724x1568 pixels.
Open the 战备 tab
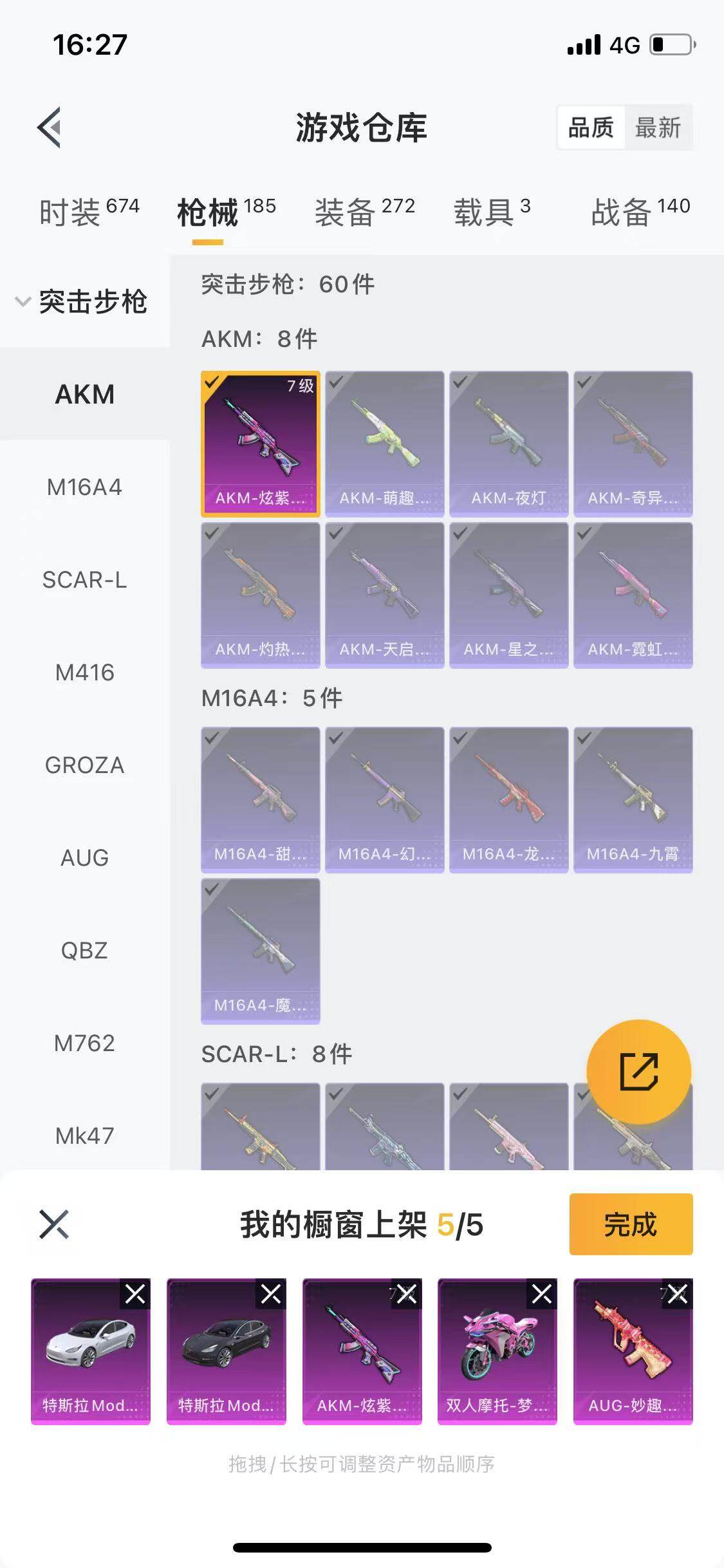click(x=640, y=212)
